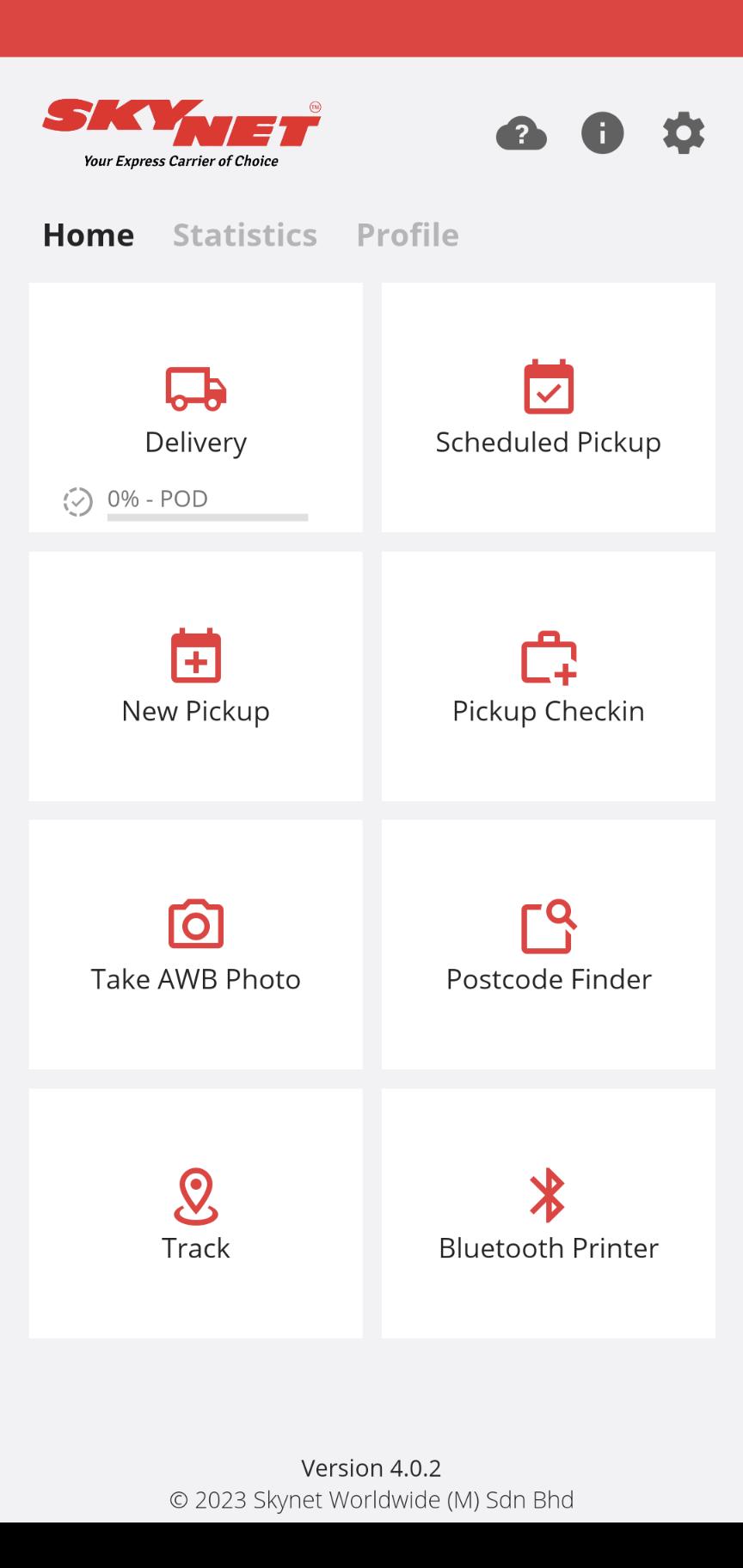This screenshot has height=1568, width=743.
Task: Open settings via the gear icon
Action: click(684, 133)
